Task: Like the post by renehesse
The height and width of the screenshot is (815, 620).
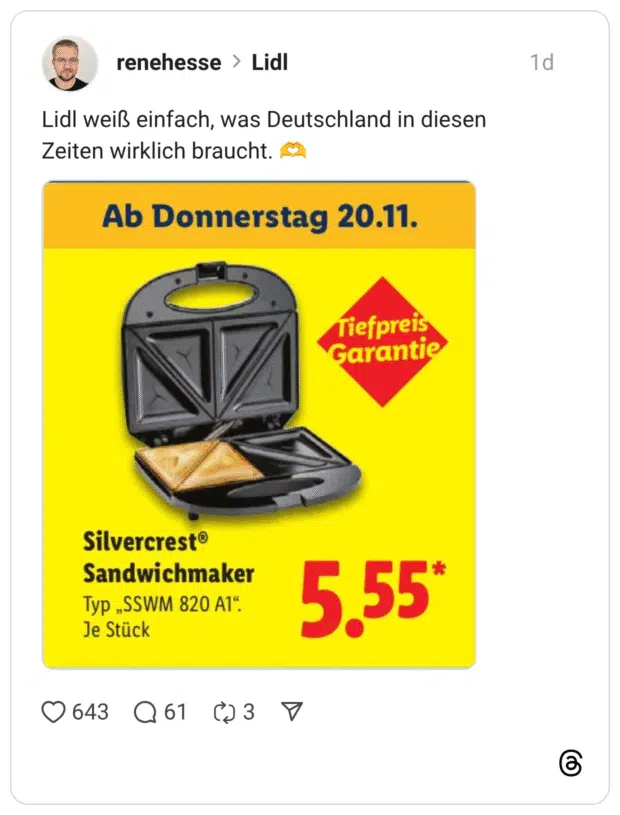Action: [54, 712]
